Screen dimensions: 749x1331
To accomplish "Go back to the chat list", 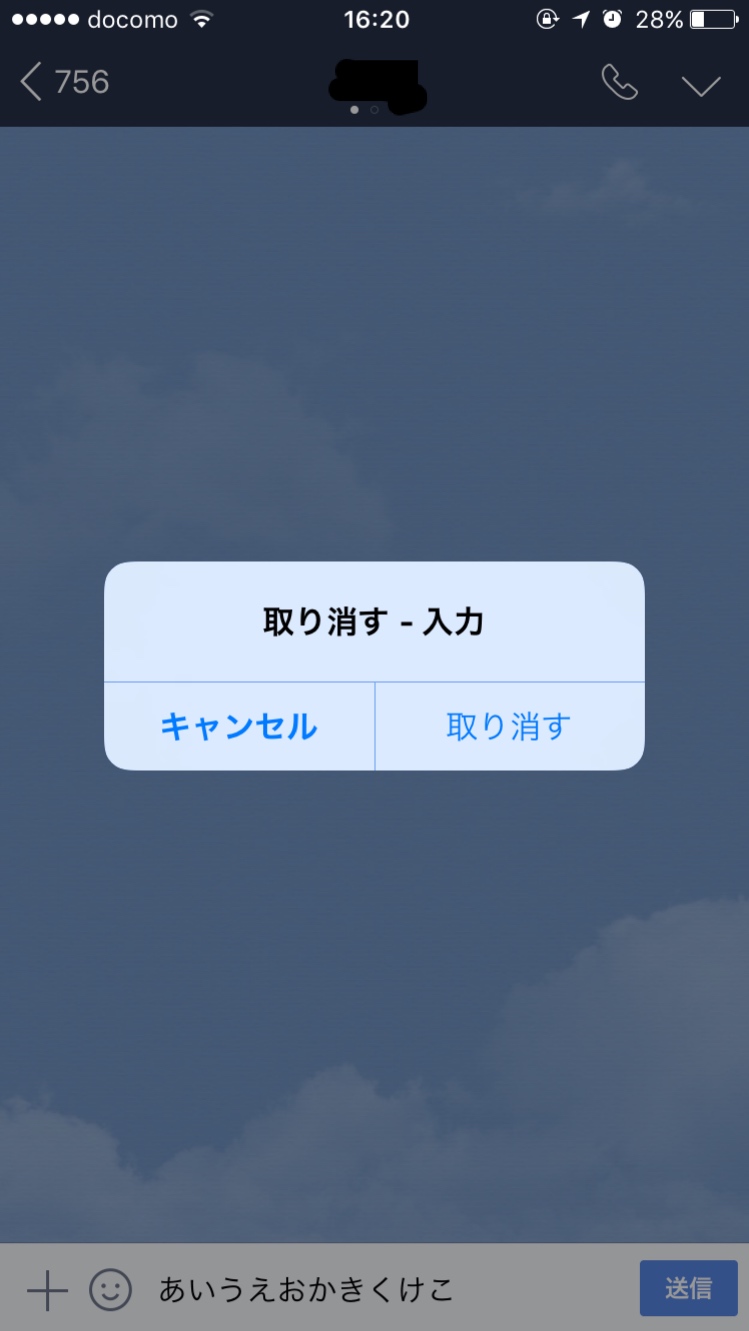I will (x=64, y=82).
